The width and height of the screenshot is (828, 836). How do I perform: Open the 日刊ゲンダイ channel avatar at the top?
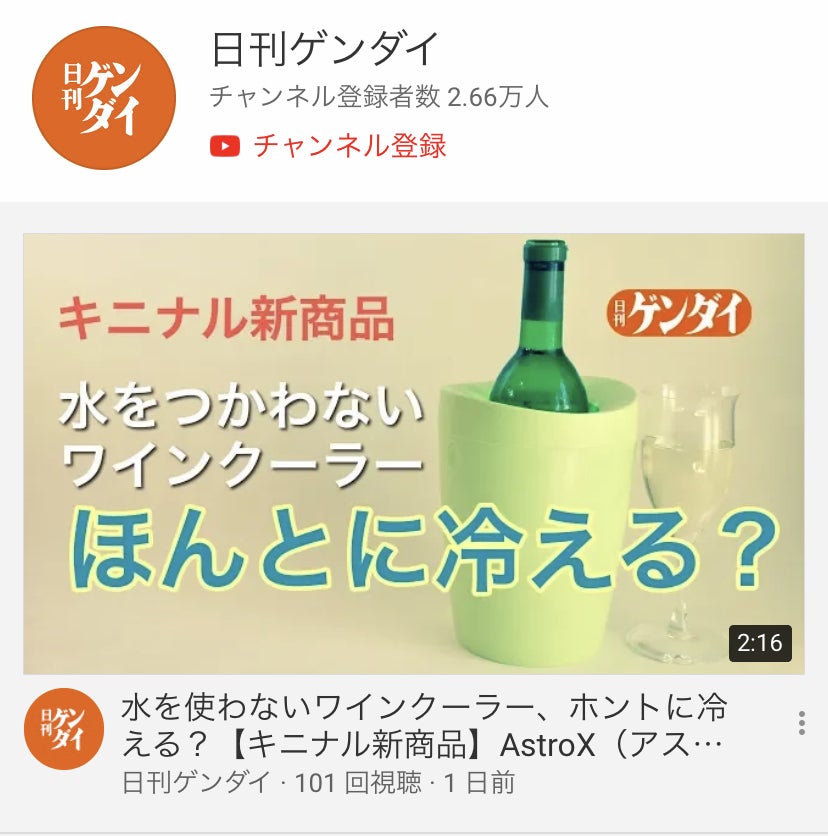pyautogui.click(x=104, y=97)
